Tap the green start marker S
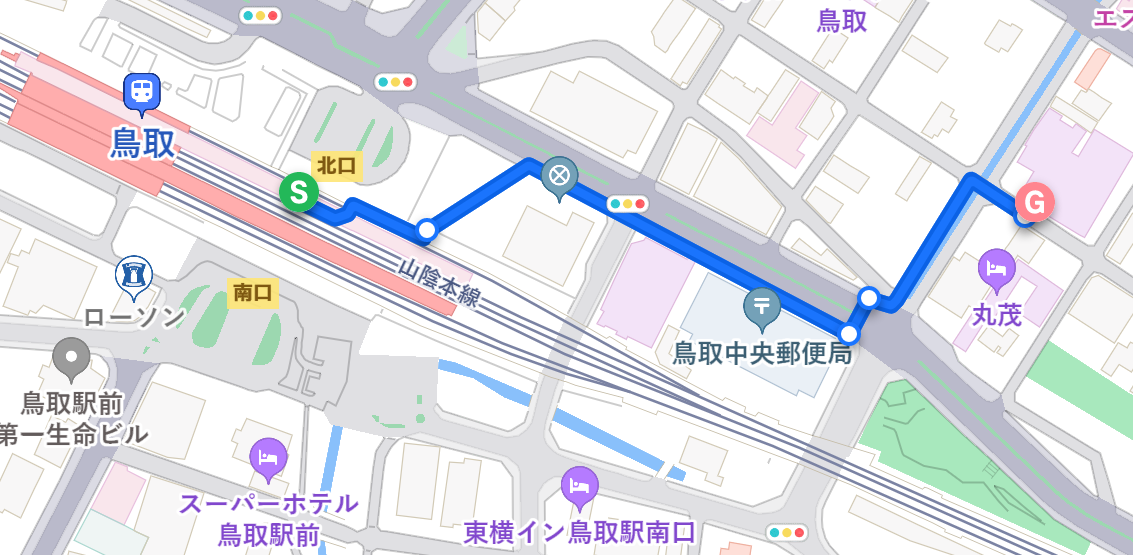The width and height of the screenshot is (1133, 555). coord(298,192)
